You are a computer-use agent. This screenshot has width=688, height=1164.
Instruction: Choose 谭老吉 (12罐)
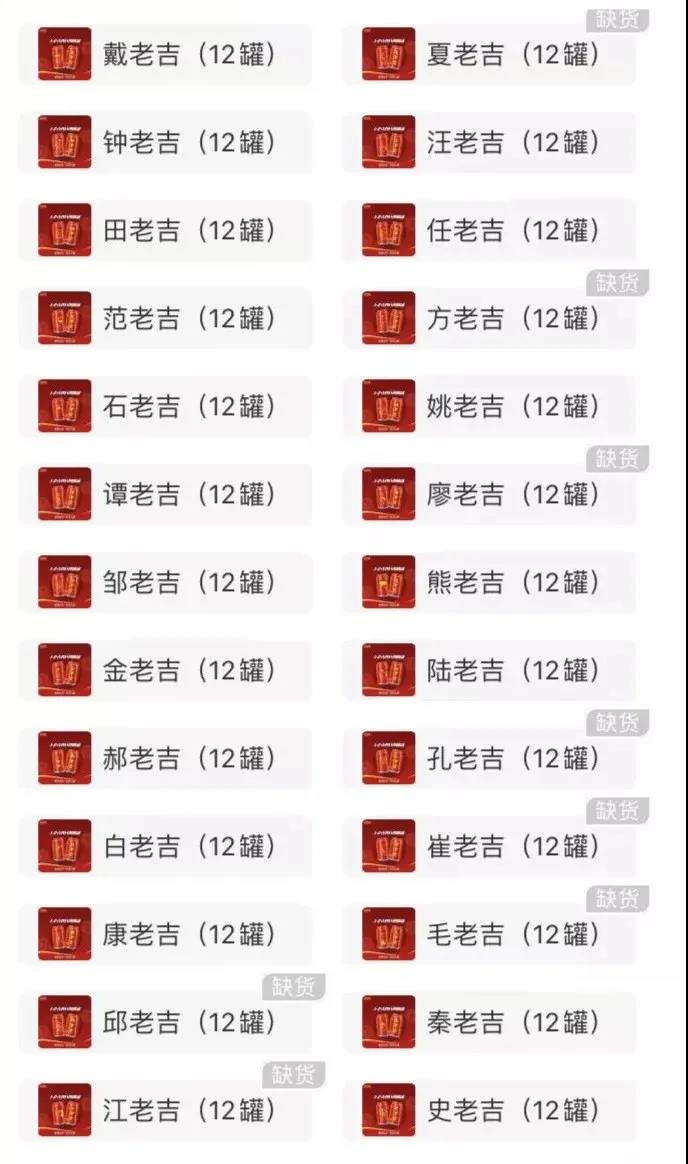click(x=165, y=494)
